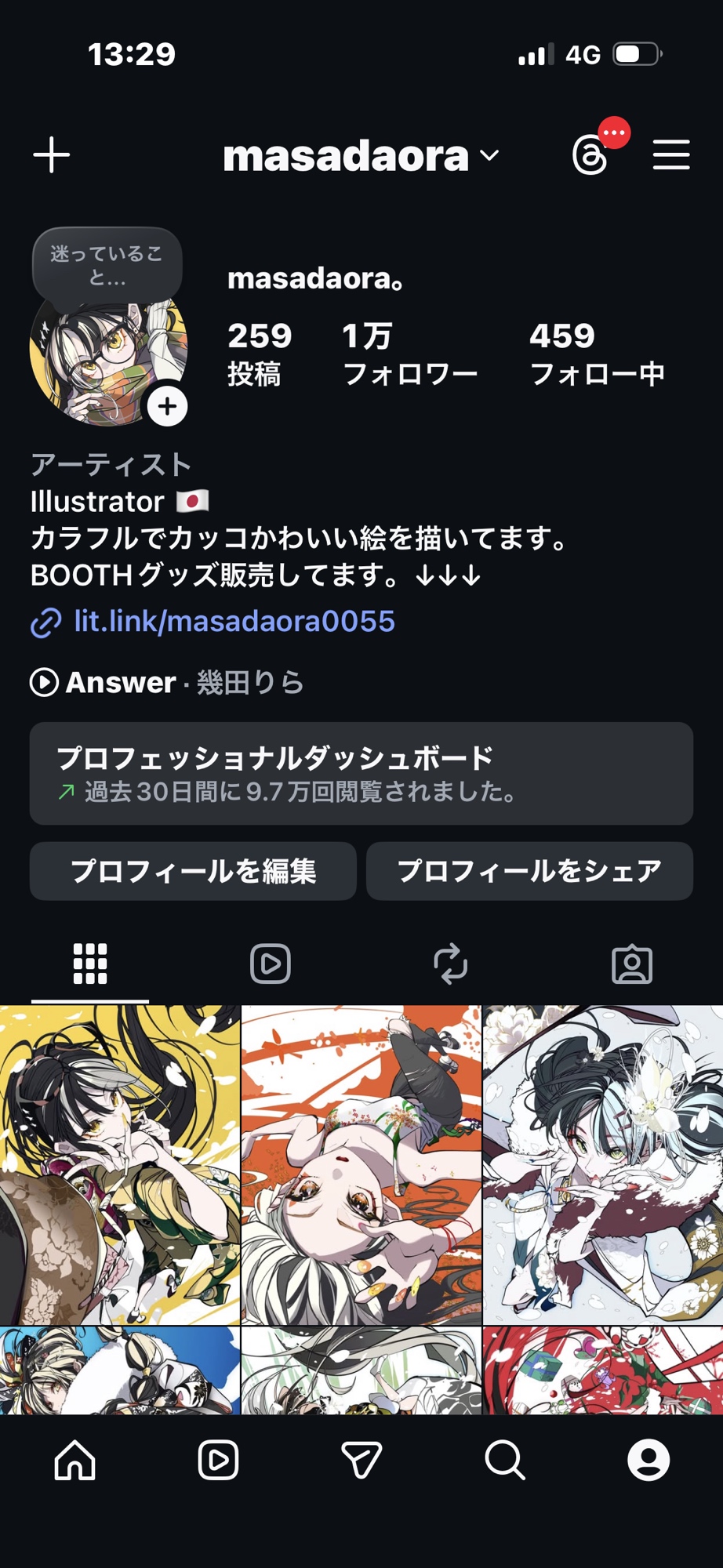
Task: Open プロフェッショナルダッシュボード card
Action: point(361,774)
